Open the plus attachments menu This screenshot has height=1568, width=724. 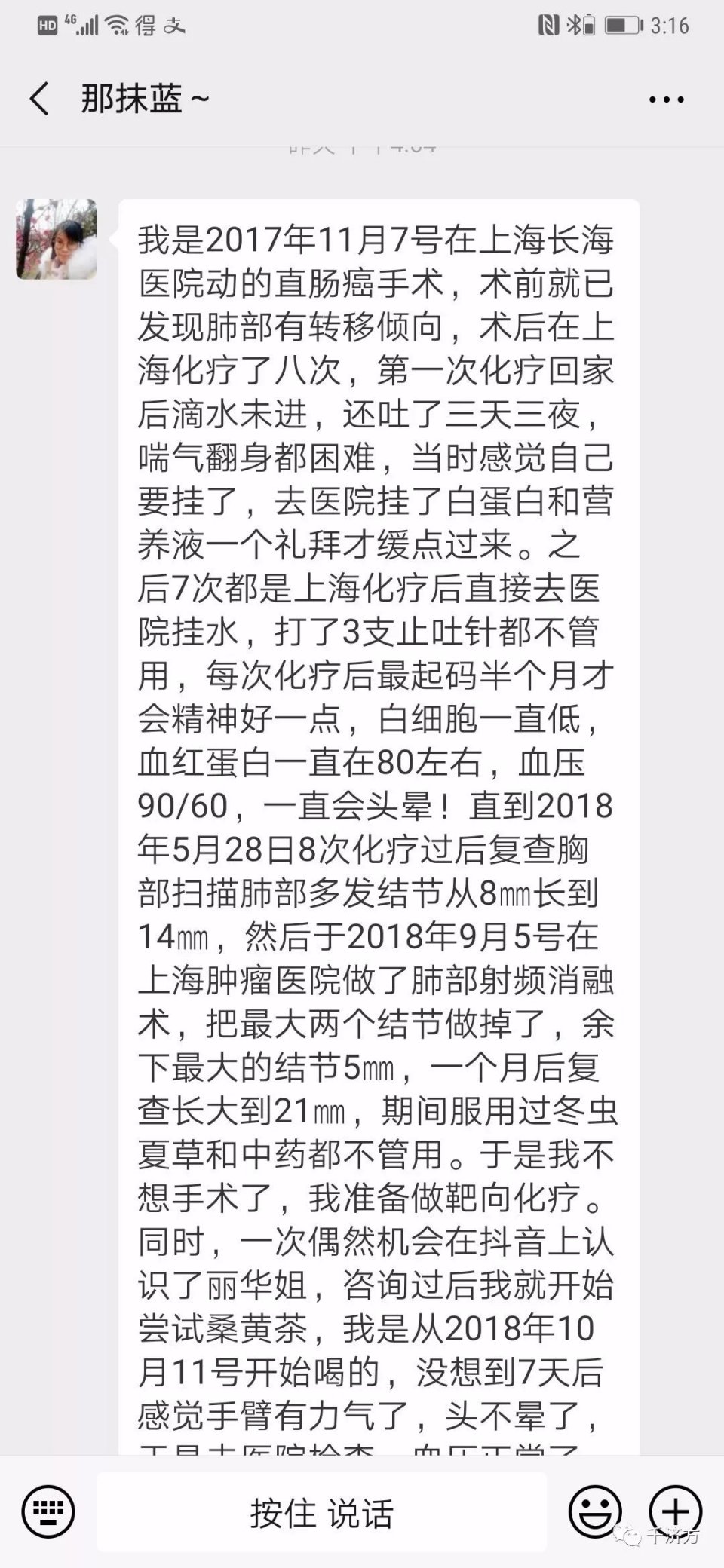click(675, 1510)
